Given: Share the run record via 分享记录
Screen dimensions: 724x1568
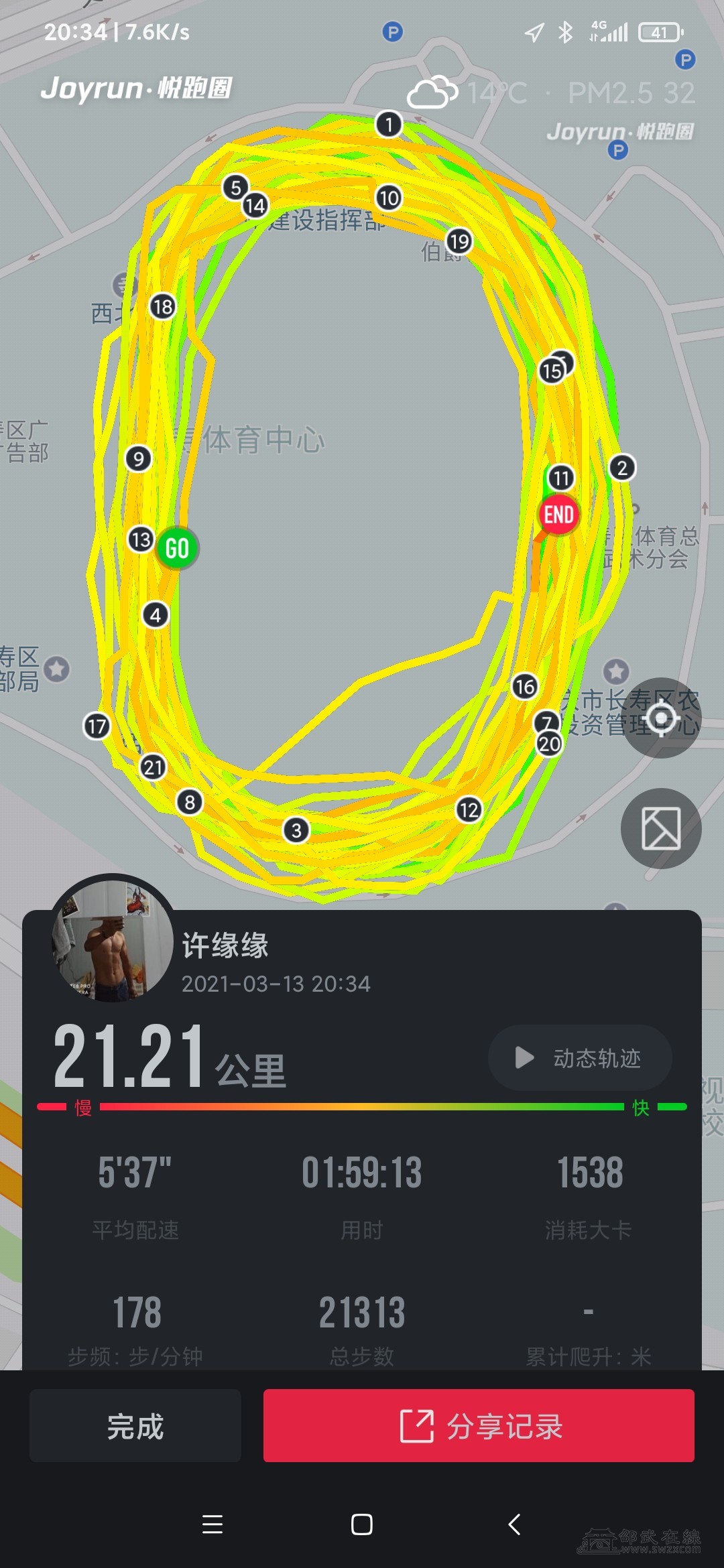Looking at the screenshot, I should (x=479, y=1425).
